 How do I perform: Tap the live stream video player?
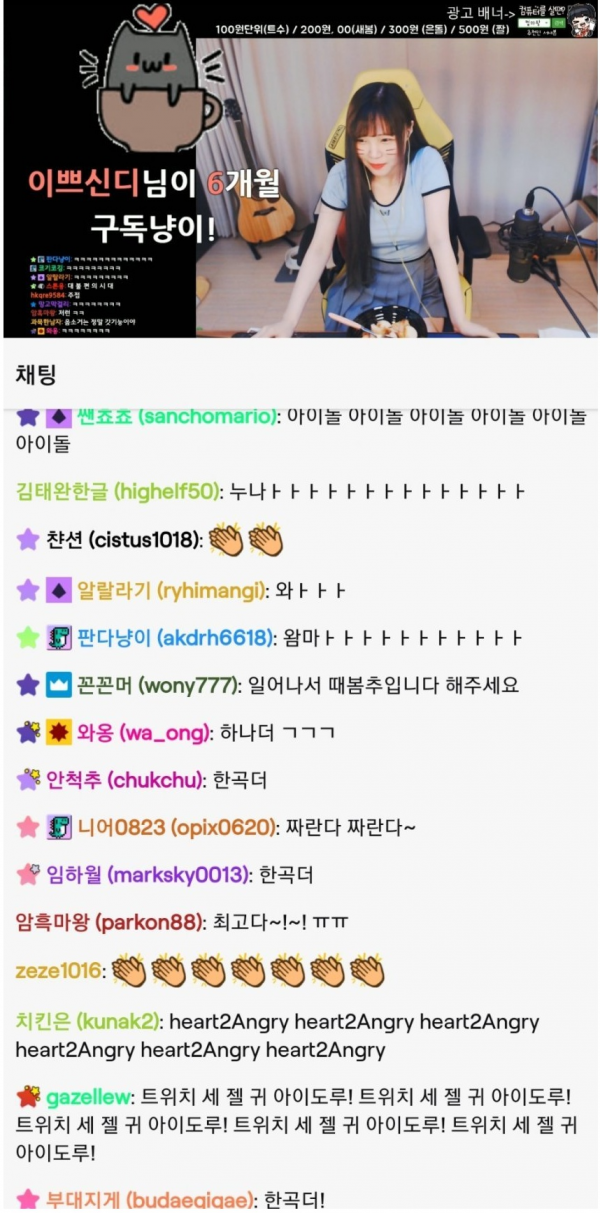click(300, 170)
